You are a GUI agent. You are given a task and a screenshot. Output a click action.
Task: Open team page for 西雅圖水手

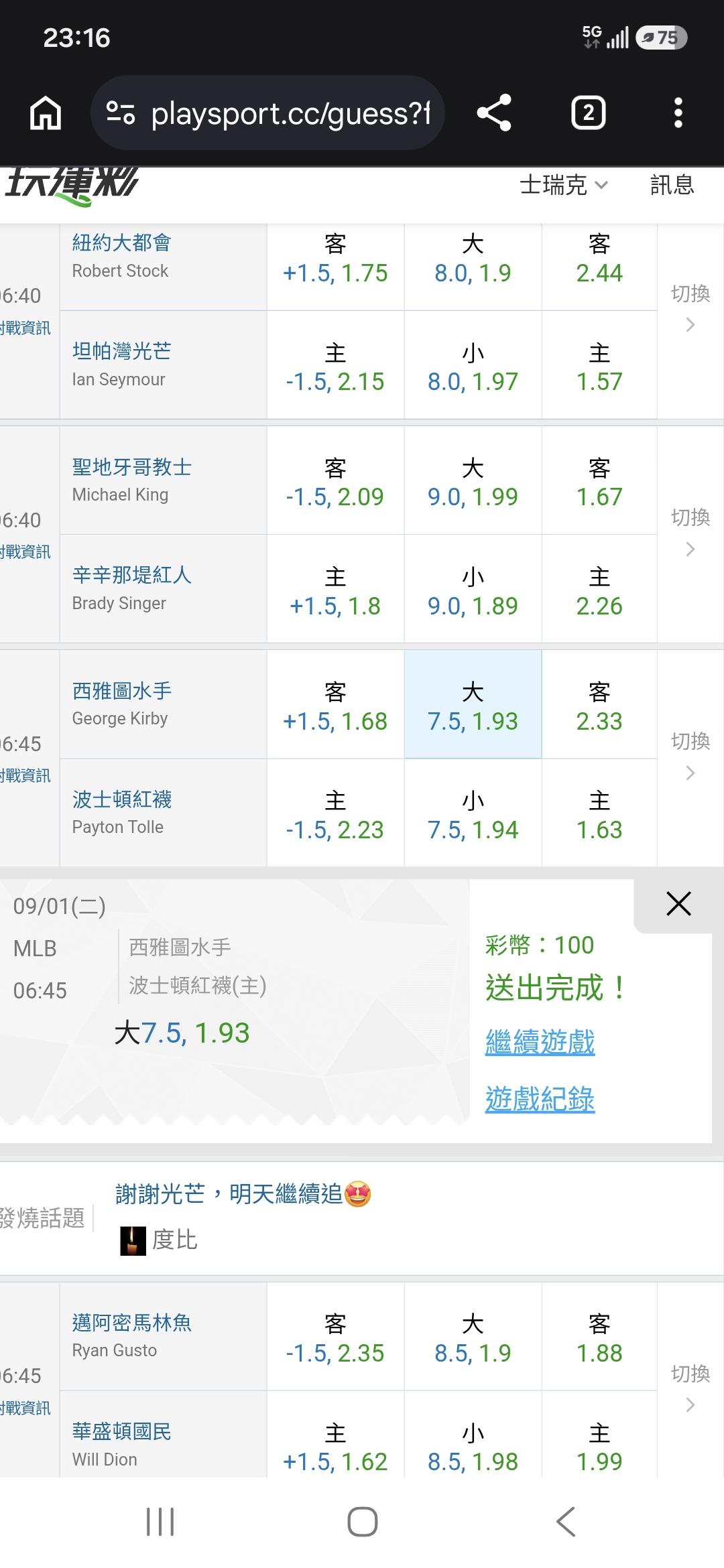point(122,691)
